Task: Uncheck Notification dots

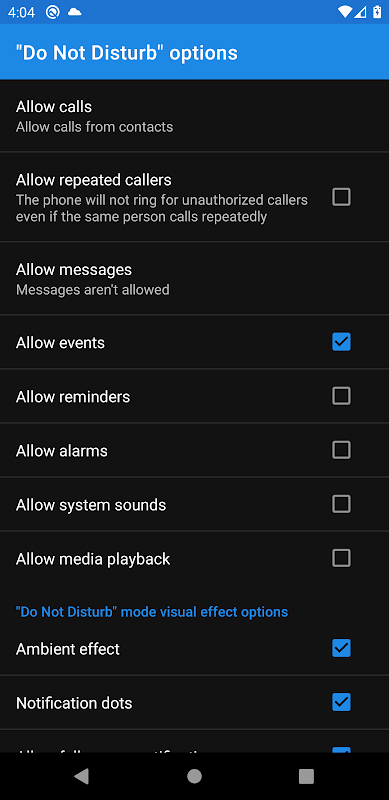Action: 341,702
